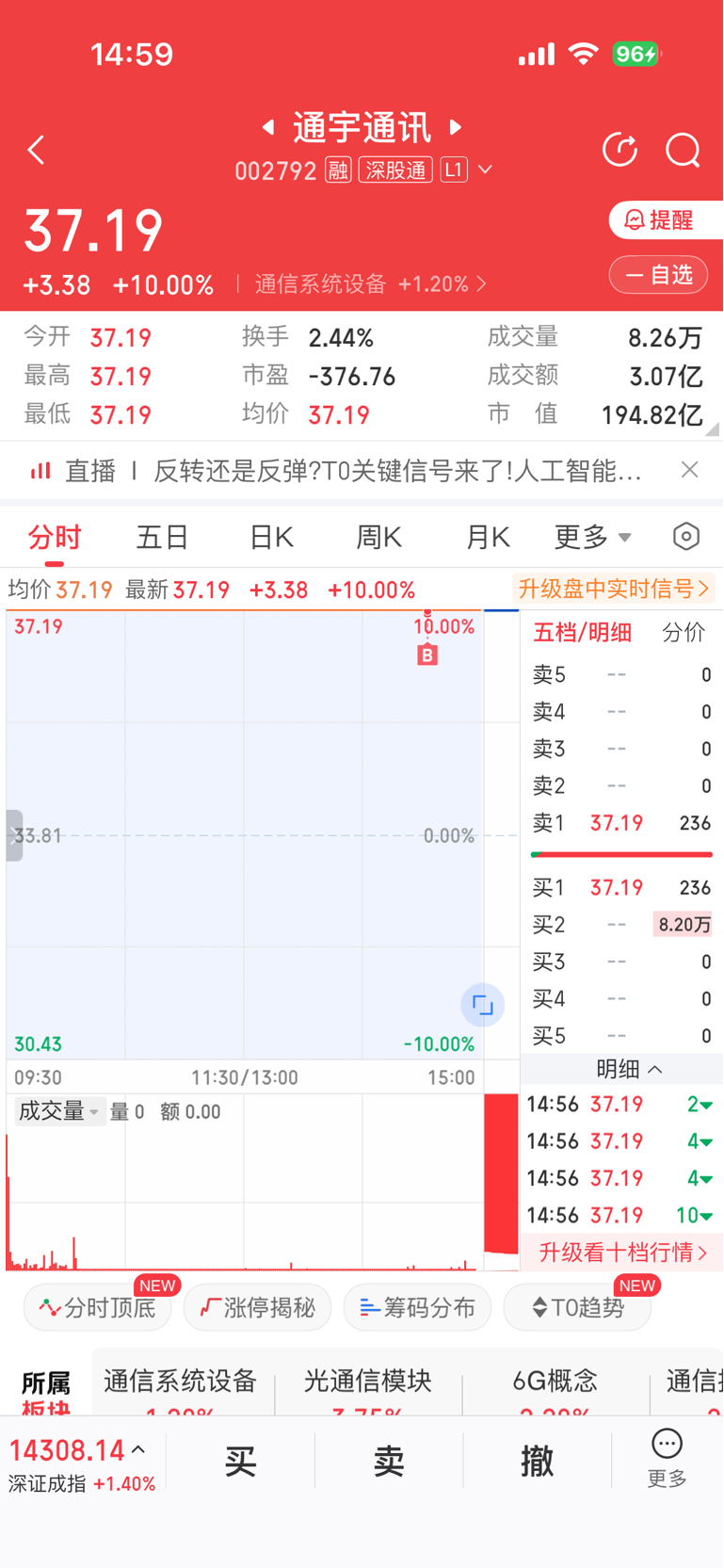The width and height of the screenshot is (724, 1568).
Task: Switch to the 日K chart tab
Action: (271, 538)
